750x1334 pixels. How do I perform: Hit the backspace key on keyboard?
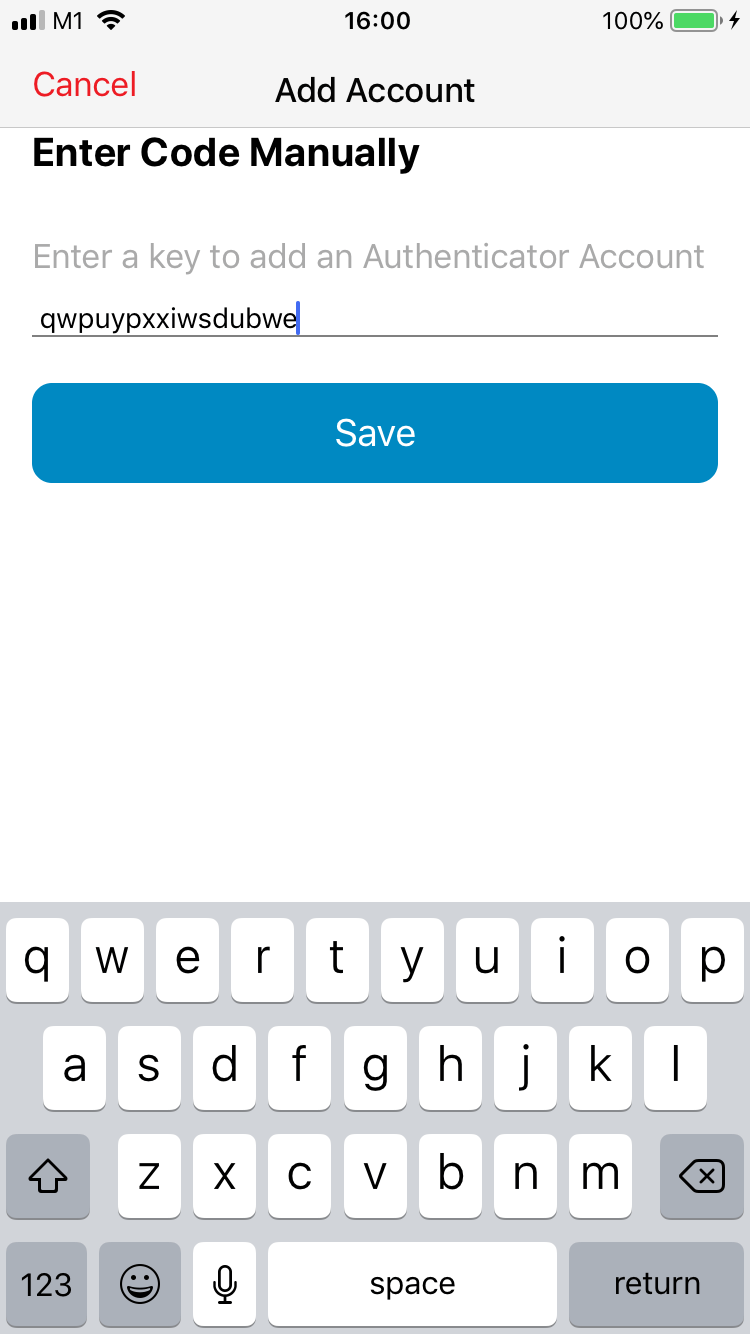coord(701,1176)
